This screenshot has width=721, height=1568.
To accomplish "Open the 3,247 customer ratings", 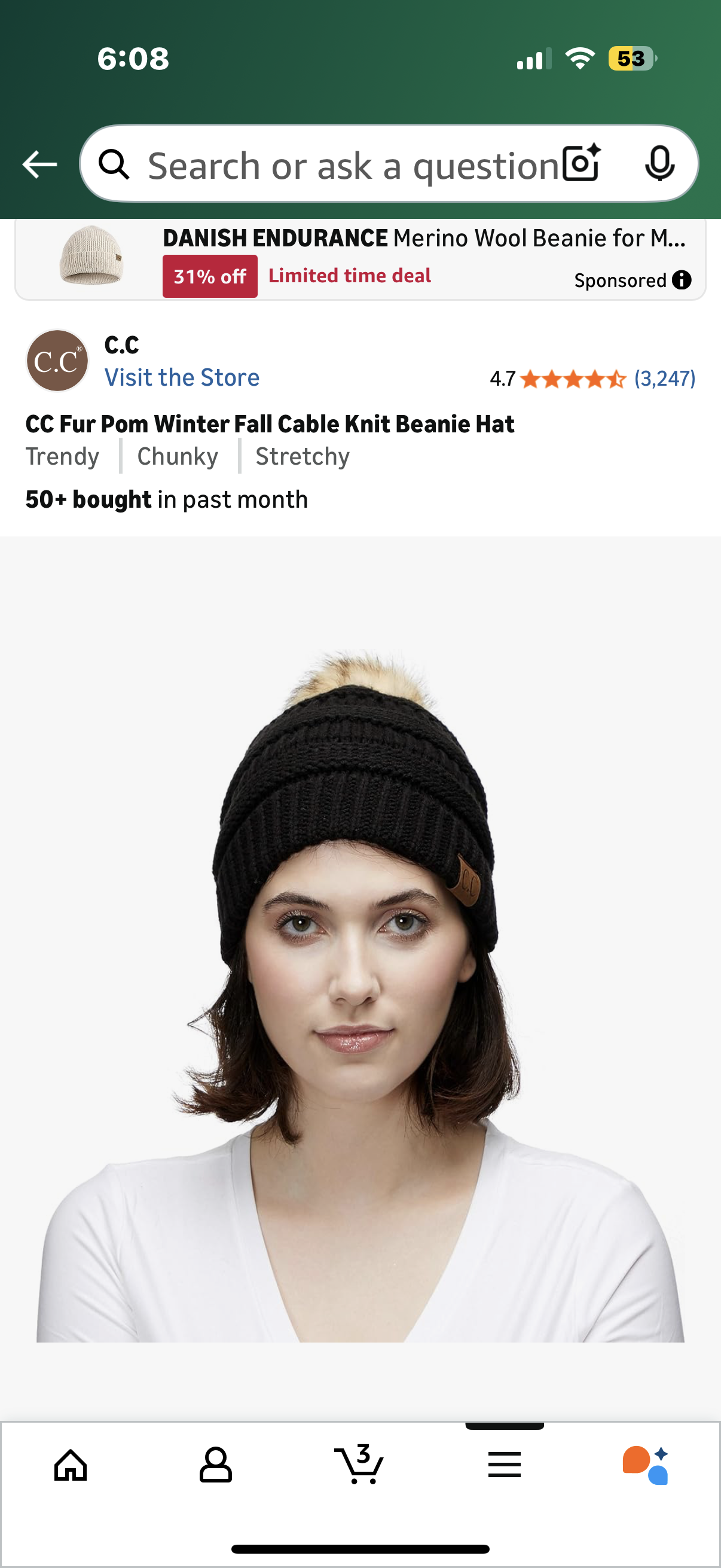I will click(664, 379).
